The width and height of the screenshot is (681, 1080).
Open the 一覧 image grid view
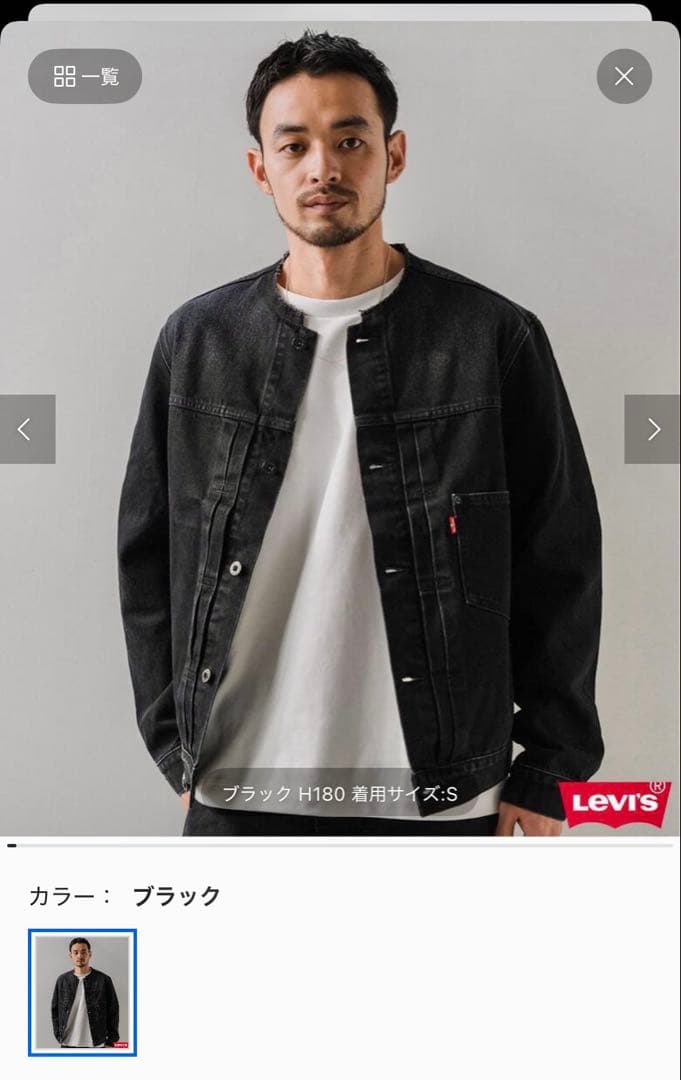pos(85,76)
